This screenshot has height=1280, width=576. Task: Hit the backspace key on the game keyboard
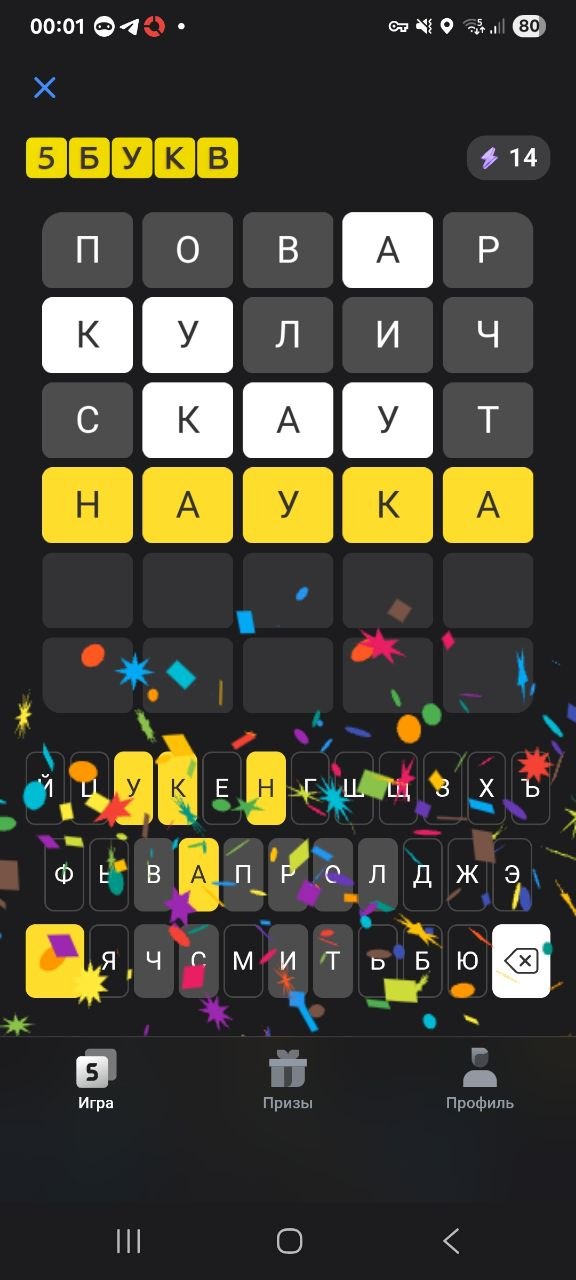coord(521,961)
